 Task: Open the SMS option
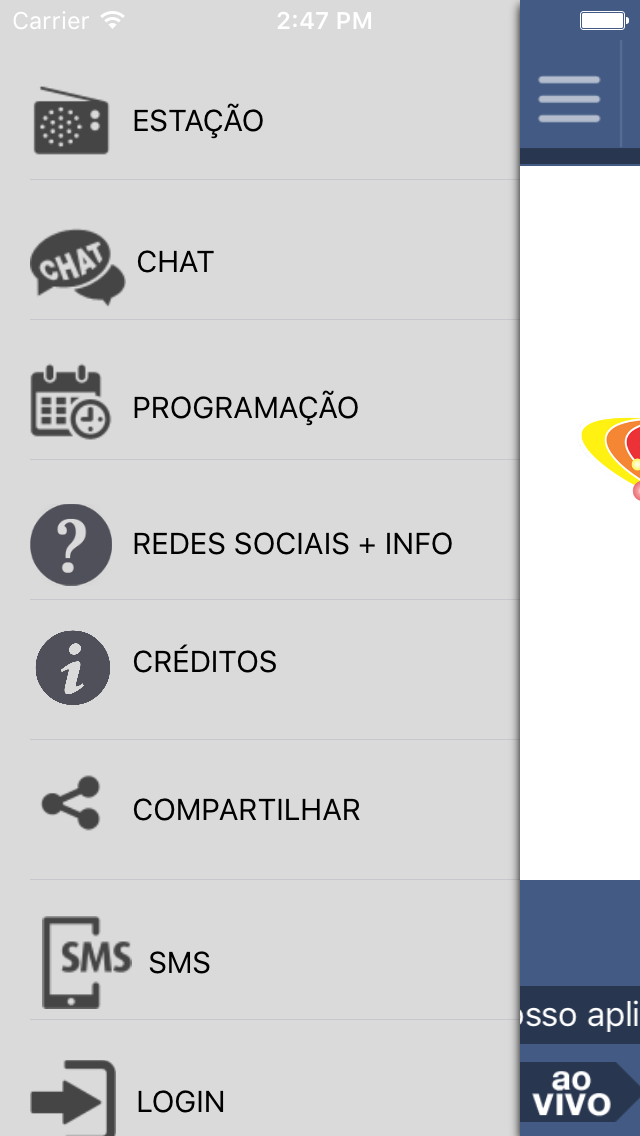point(179,963)
